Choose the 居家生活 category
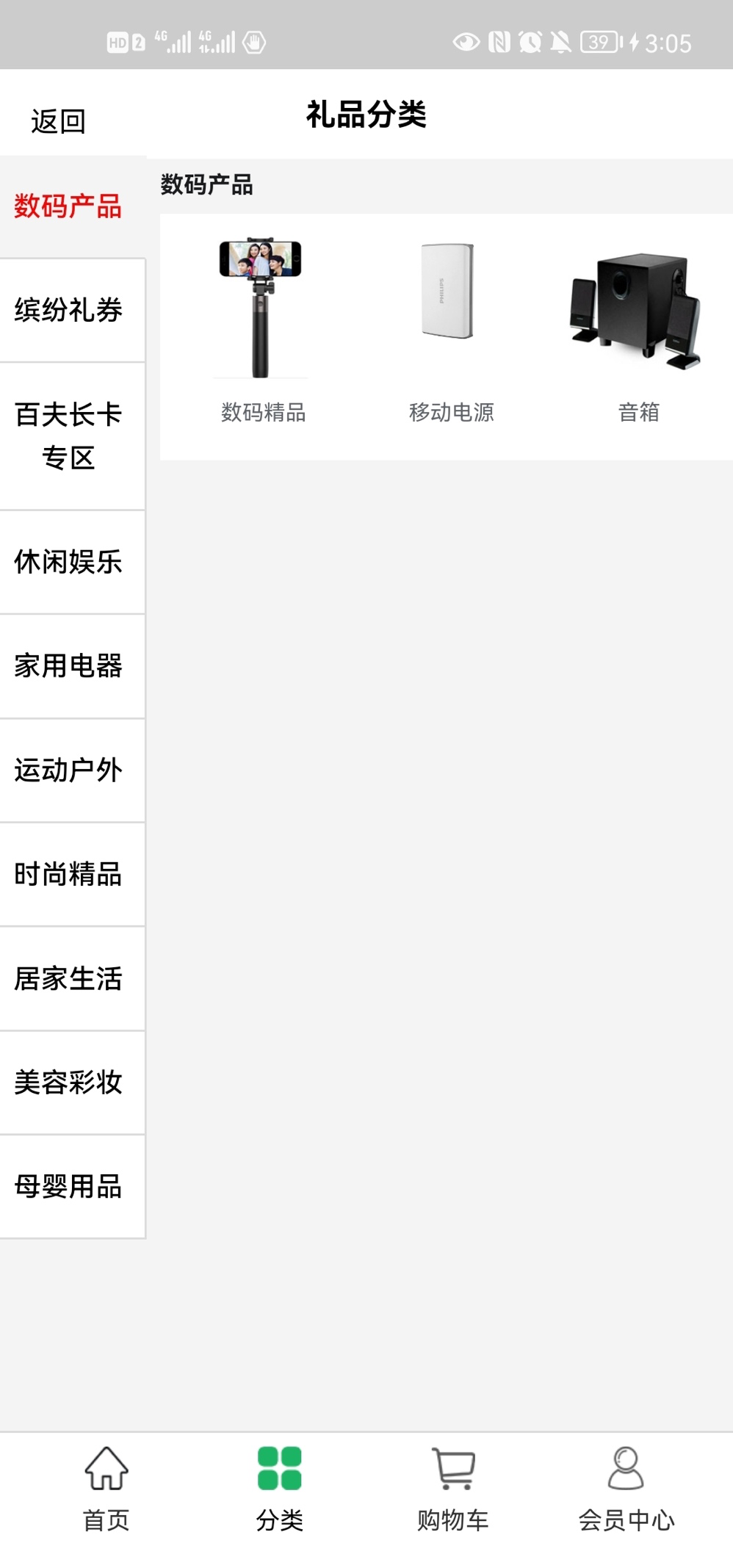This screenshot has width=733, height=1568. tap(72, 979)
